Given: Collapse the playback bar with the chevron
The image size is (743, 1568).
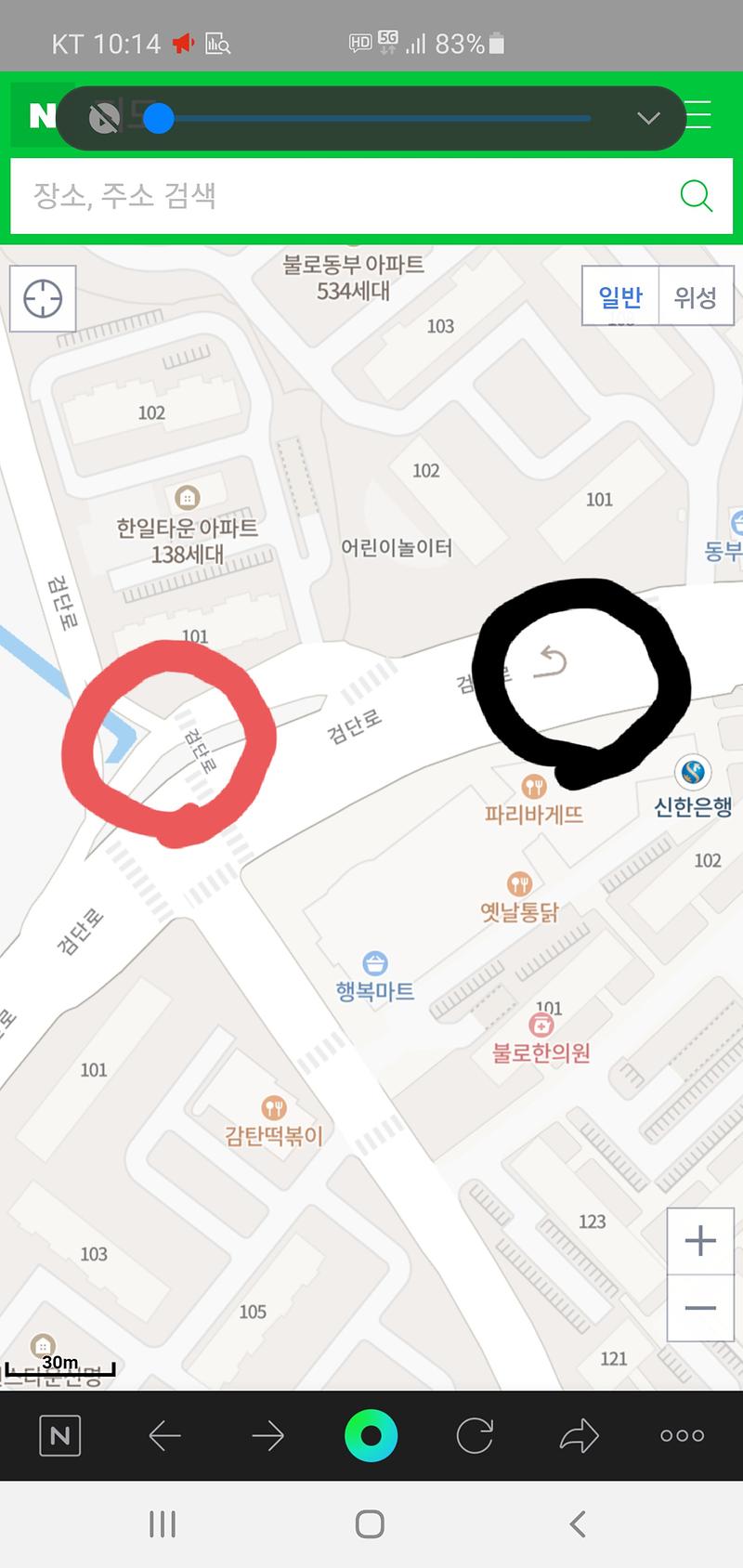Looking at the screenshot, I should point(647,117).
